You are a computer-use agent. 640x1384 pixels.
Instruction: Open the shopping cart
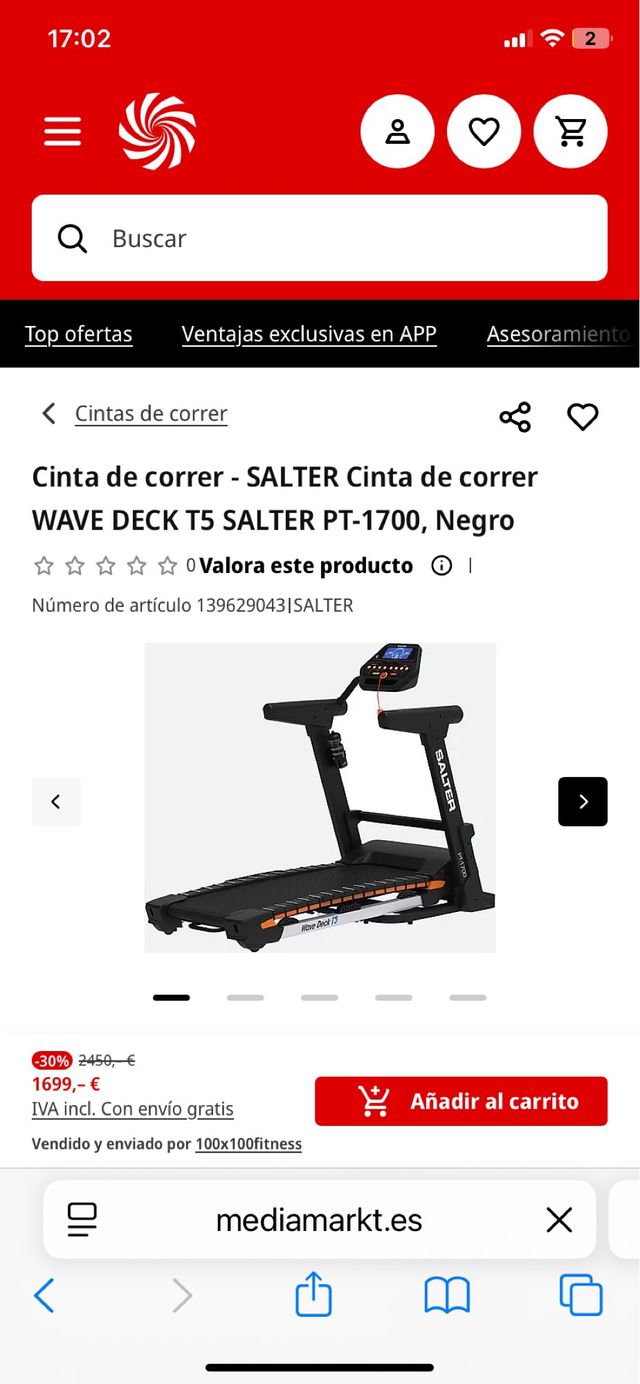coord(571,131)
